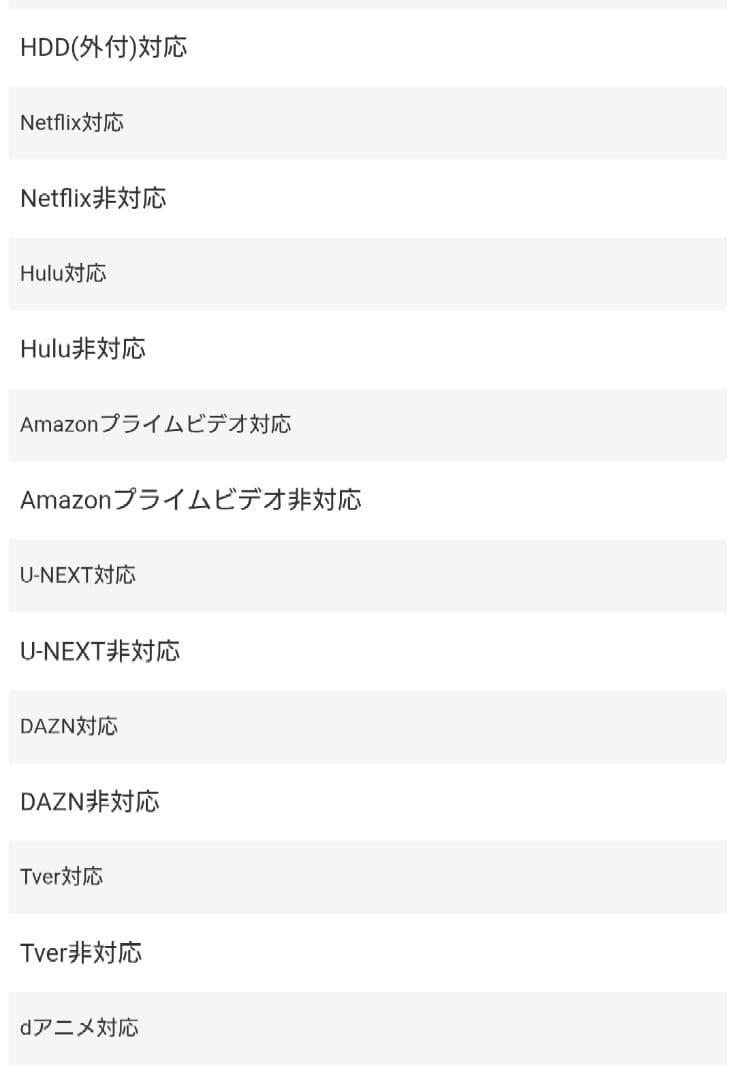The image size is (735, 1080).
Task: Pick the U-NEXT supported list entry
Action: (80, 576)
